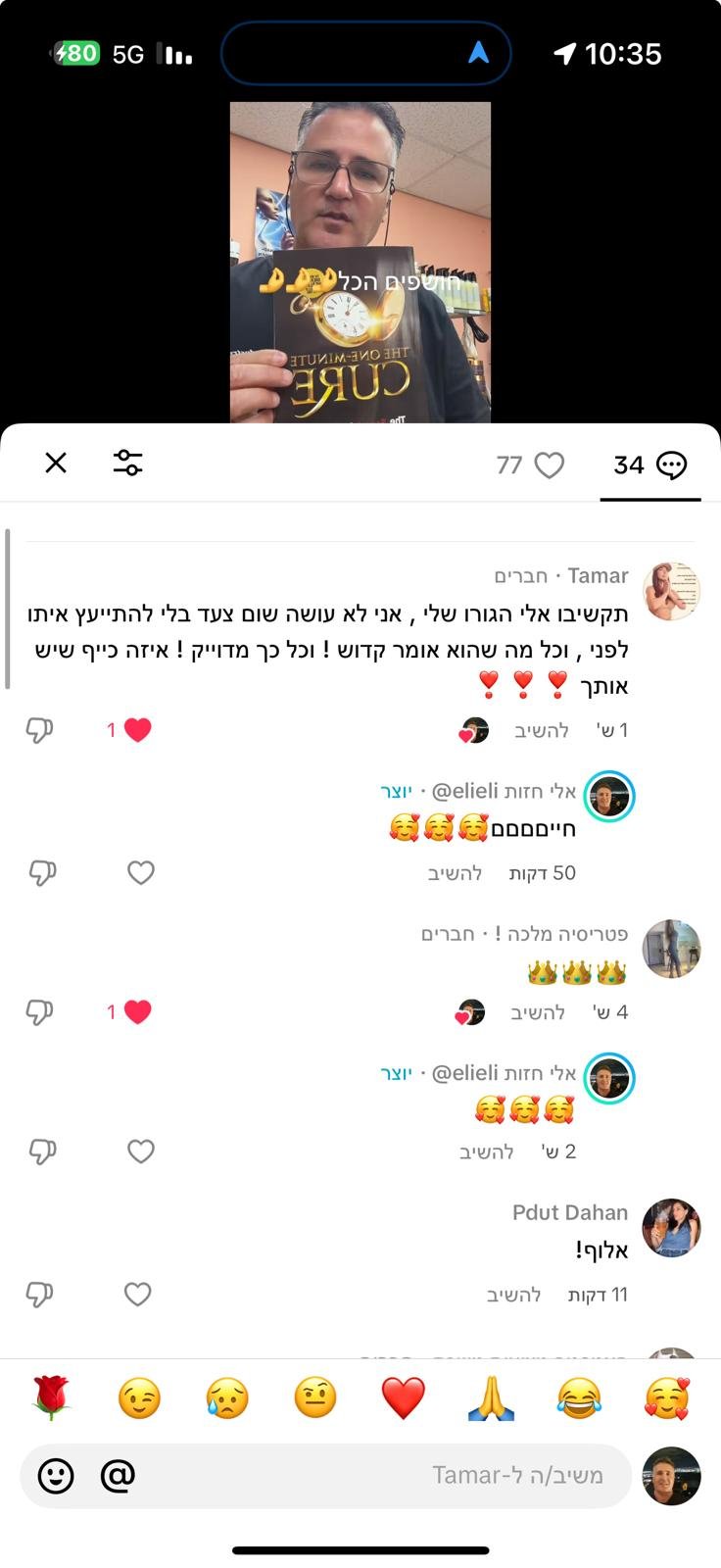Like Pdut Dahan's comment
Screen dimensions: 721x1568
click(138, 1295)
